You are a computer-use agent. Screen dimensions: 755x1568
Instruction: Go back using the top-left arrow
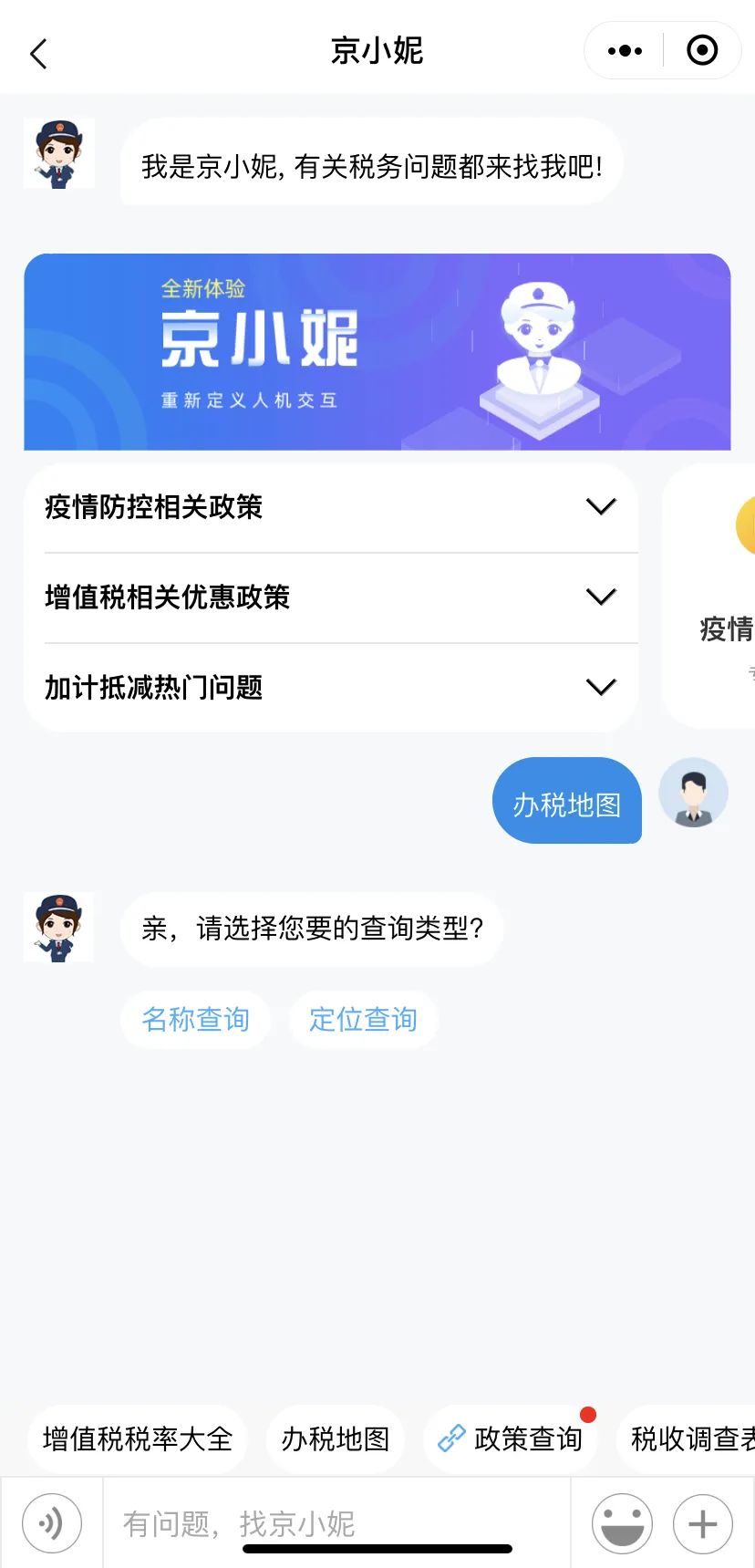click(x=38, y=53)
